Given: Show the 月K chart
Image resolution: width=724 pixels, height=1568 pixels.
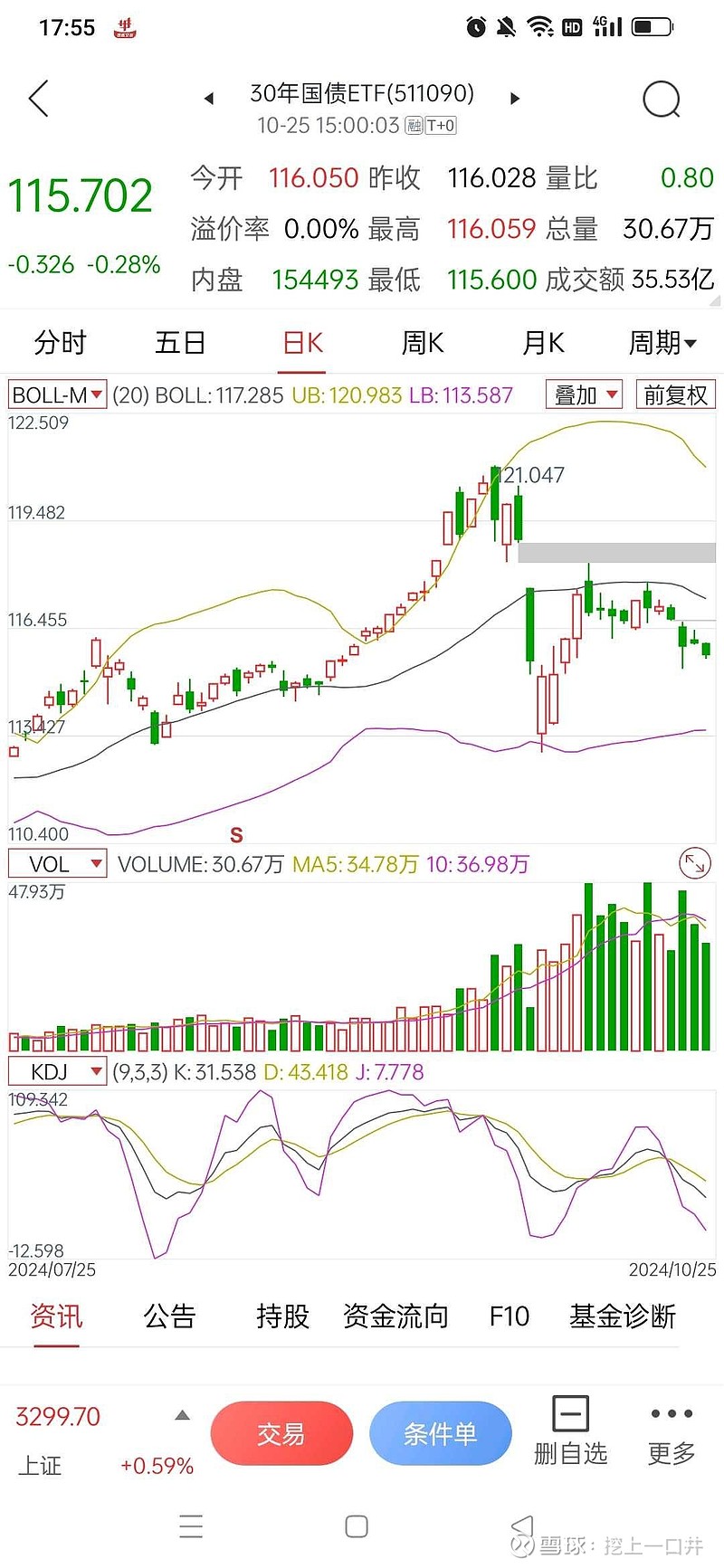Looking at the screenshot, I should pos(543,343).
